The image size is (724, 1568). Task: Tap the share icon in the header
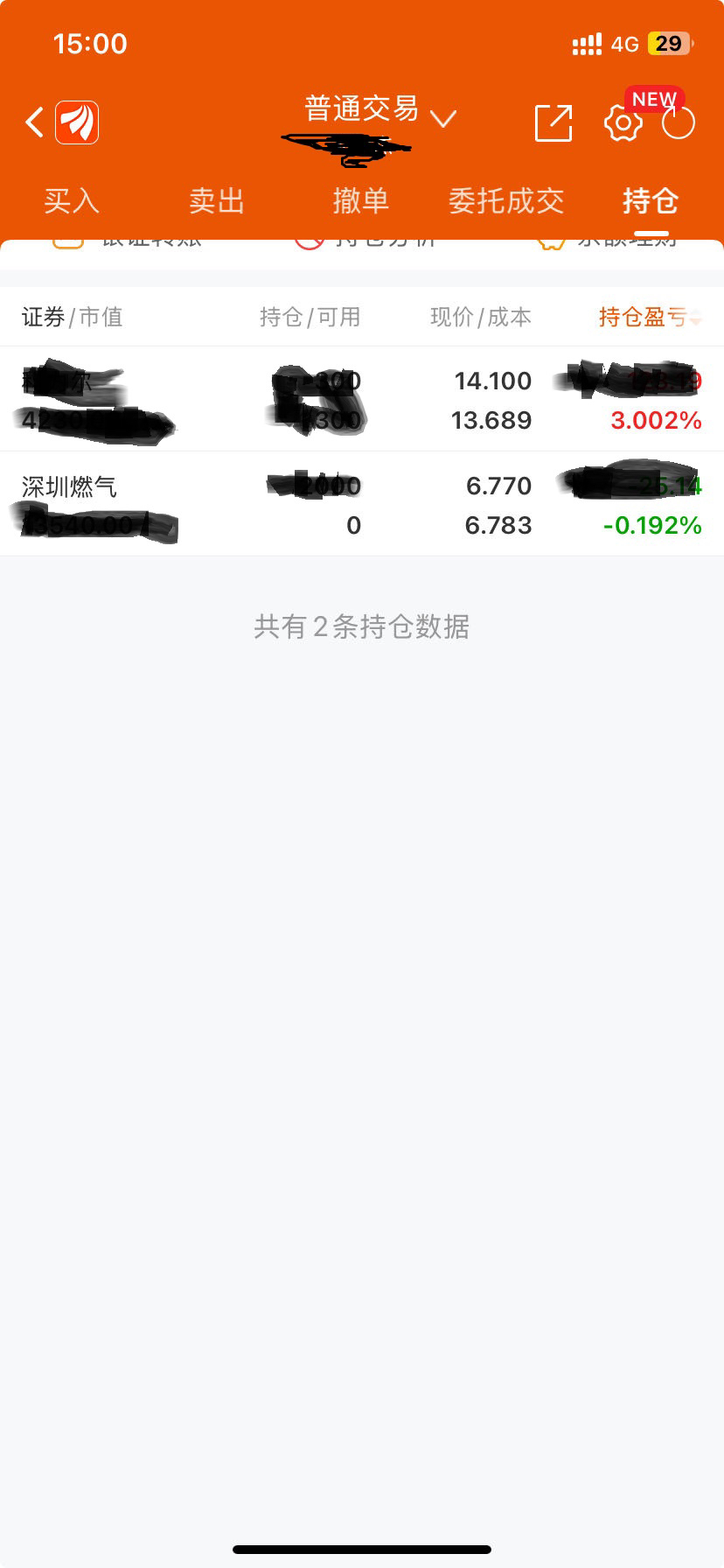[553, 122]
